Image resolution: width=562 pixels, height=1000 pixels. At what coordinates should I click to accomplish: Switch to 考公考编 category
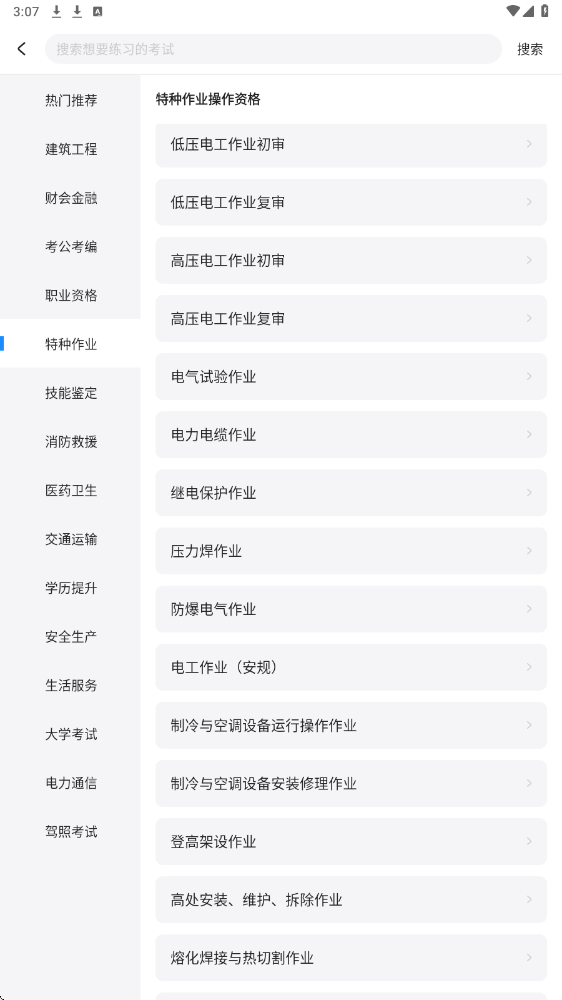click(71, 247)
